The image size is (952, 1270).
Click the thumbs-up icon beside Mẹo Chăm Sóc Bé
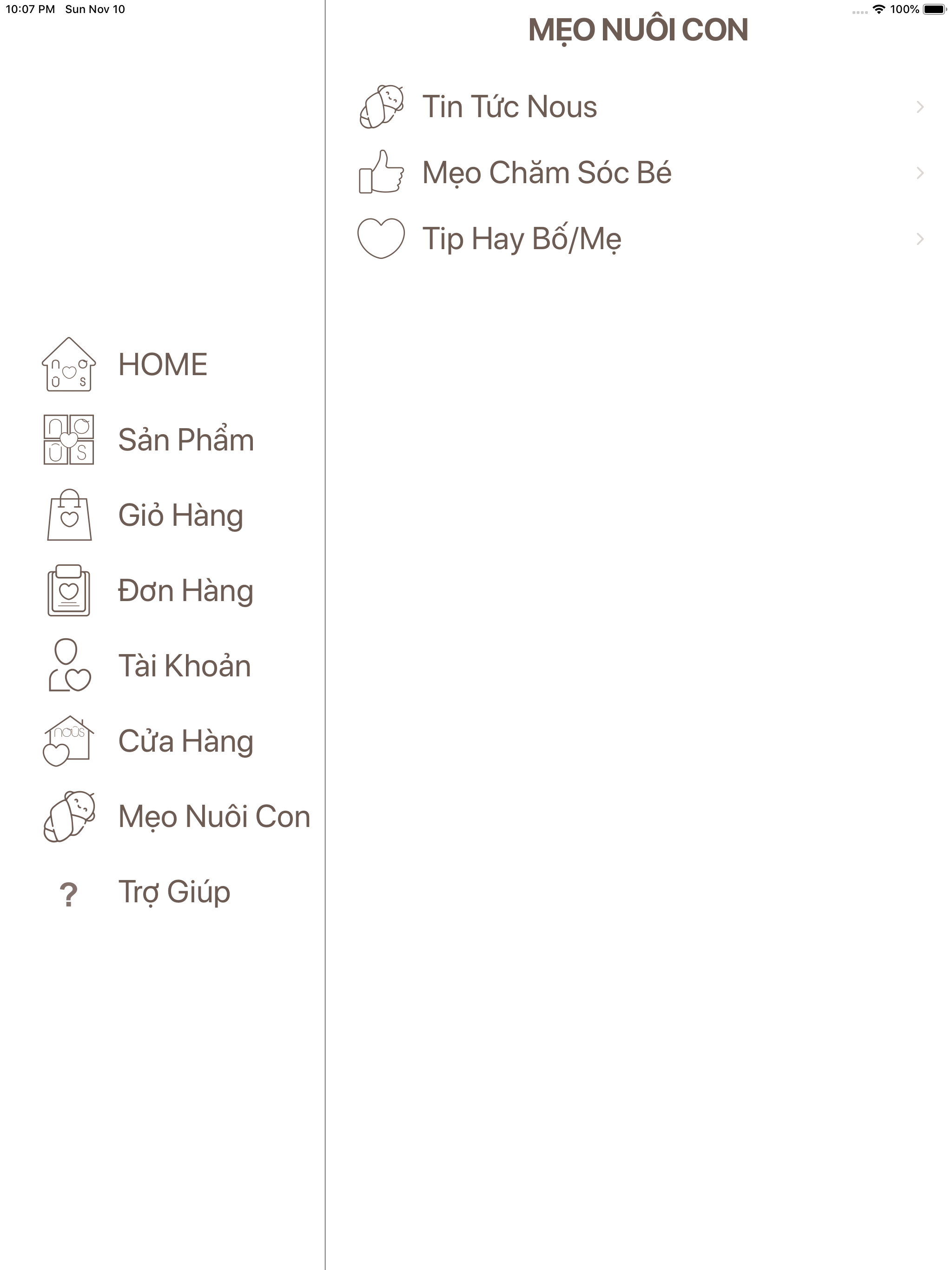coord(381,172)
